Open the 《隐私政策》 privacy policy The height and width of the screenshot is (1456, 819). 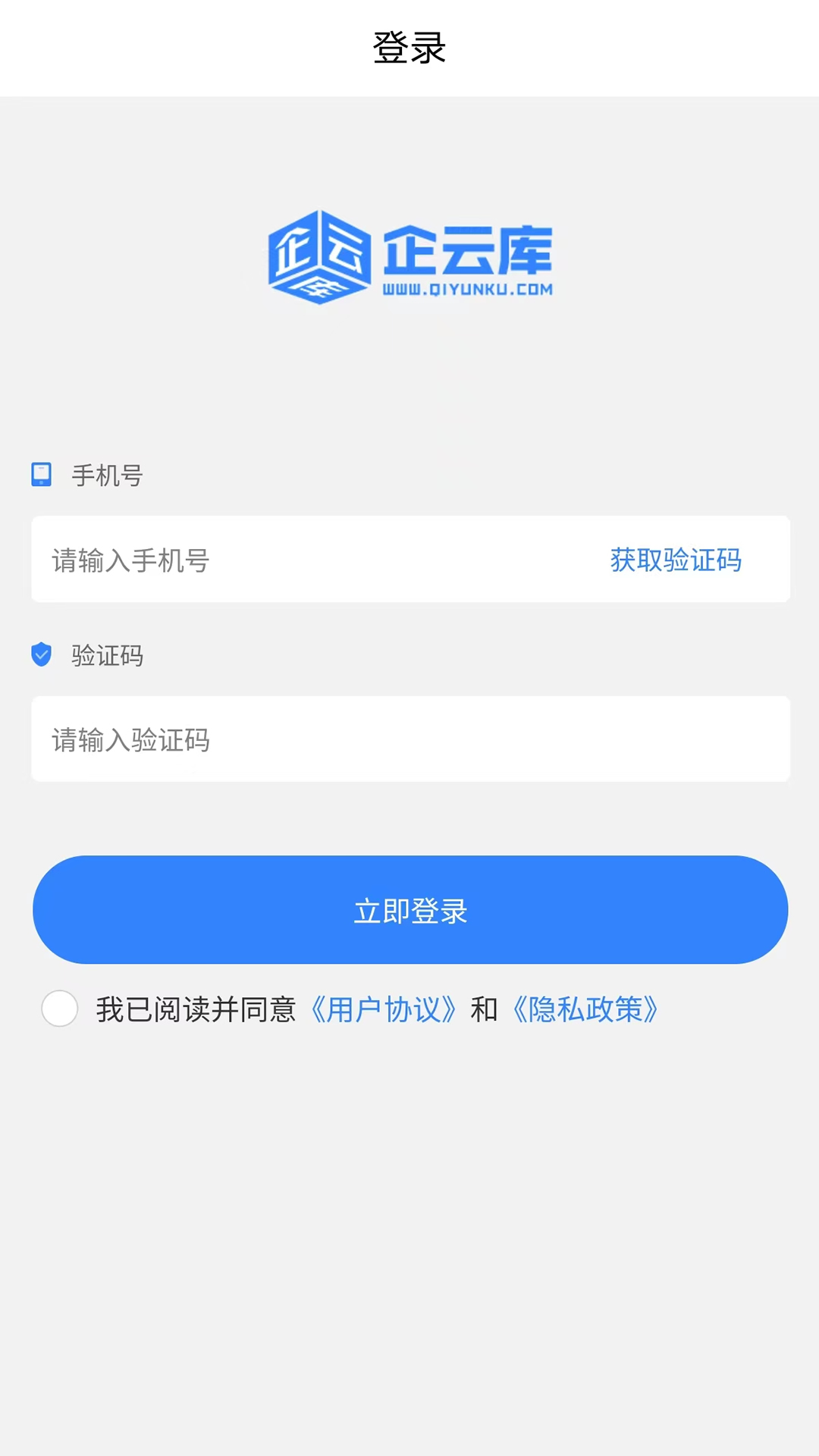(x=586, y=1010)
